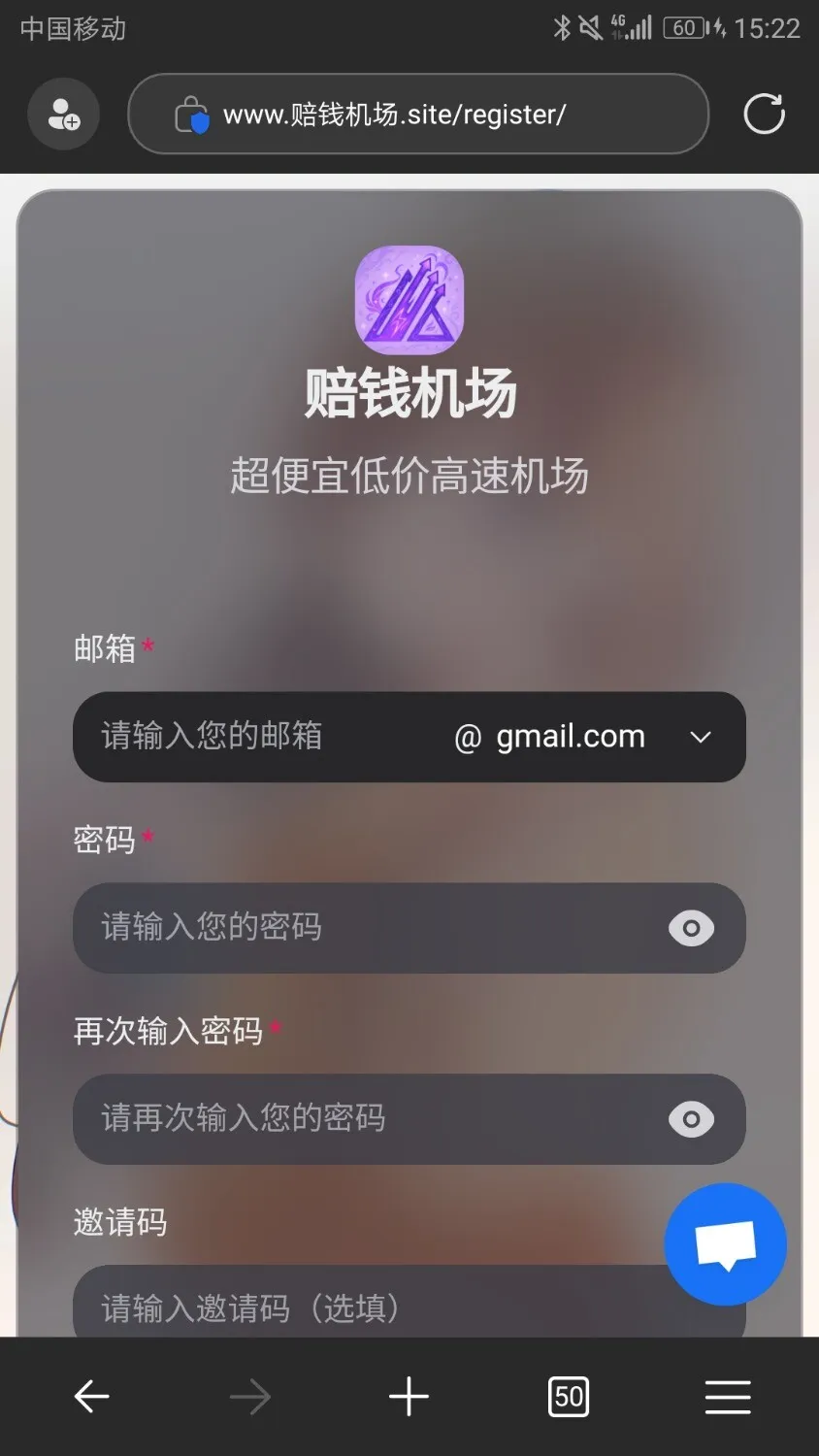Tap the browser account icon
819x1456 pixels.
(64, 115)
